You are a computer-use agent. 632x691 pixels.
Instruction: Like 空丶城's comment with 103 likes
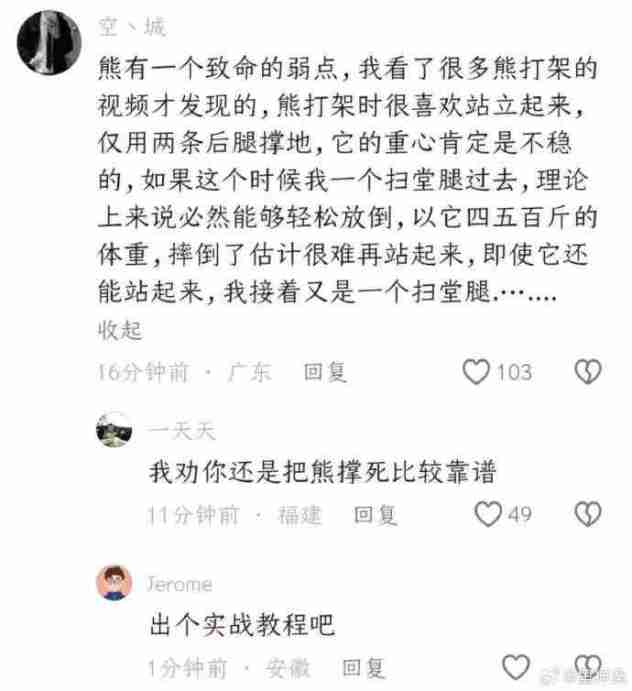478,372
